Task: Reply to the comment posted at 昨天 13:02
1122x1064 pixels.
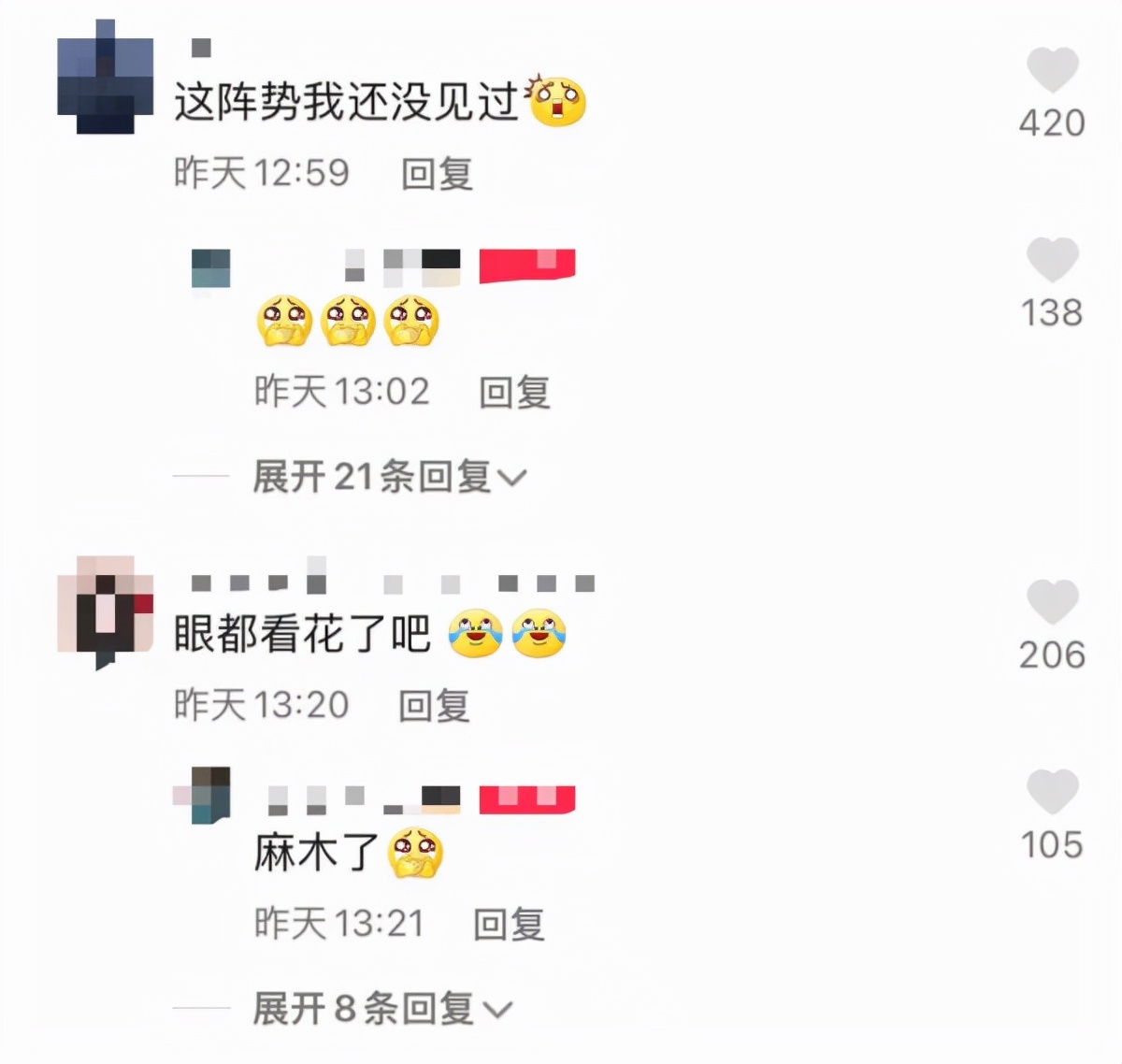Action: coord(514,393)
